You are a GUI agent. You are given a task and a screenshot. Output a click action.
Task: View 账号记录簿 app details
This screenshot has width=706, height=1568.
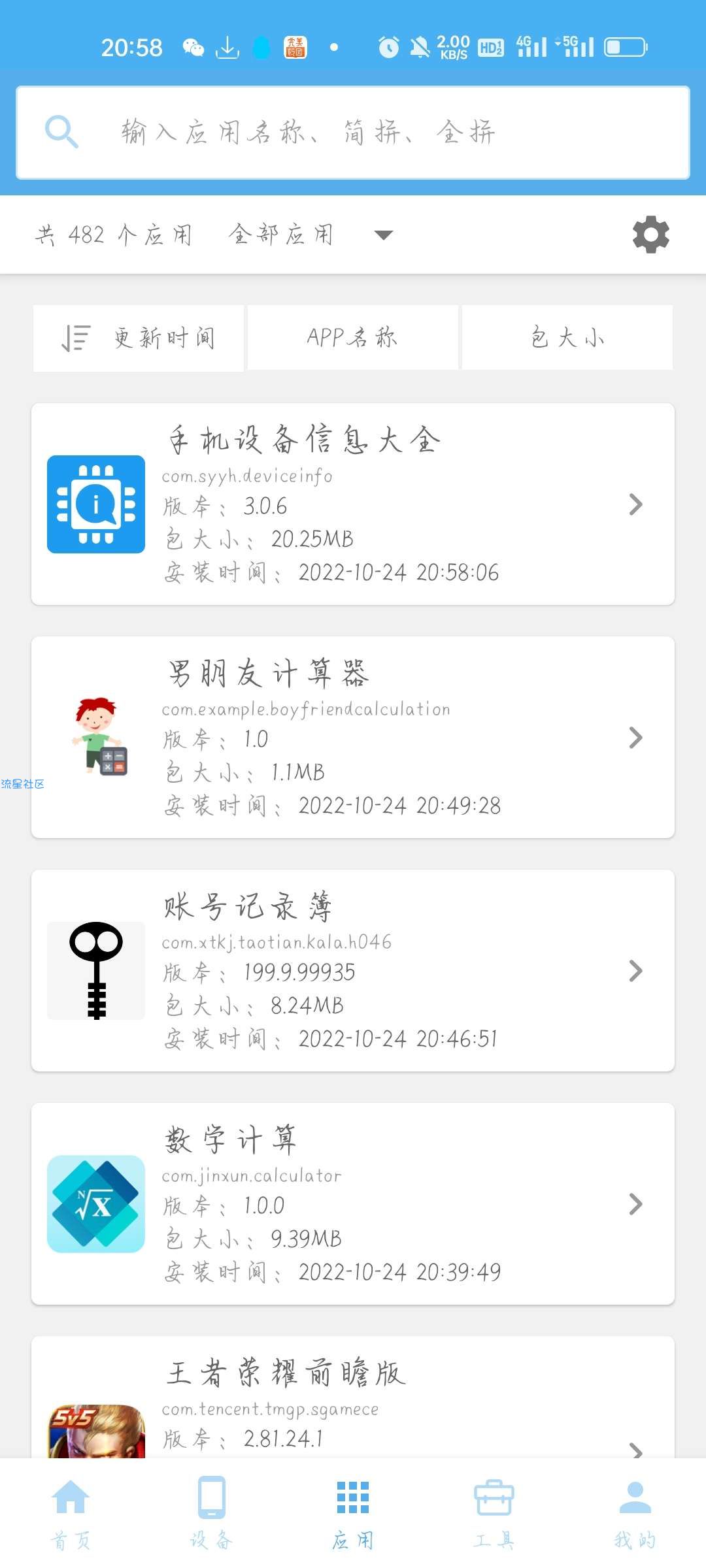pos(353,970)
